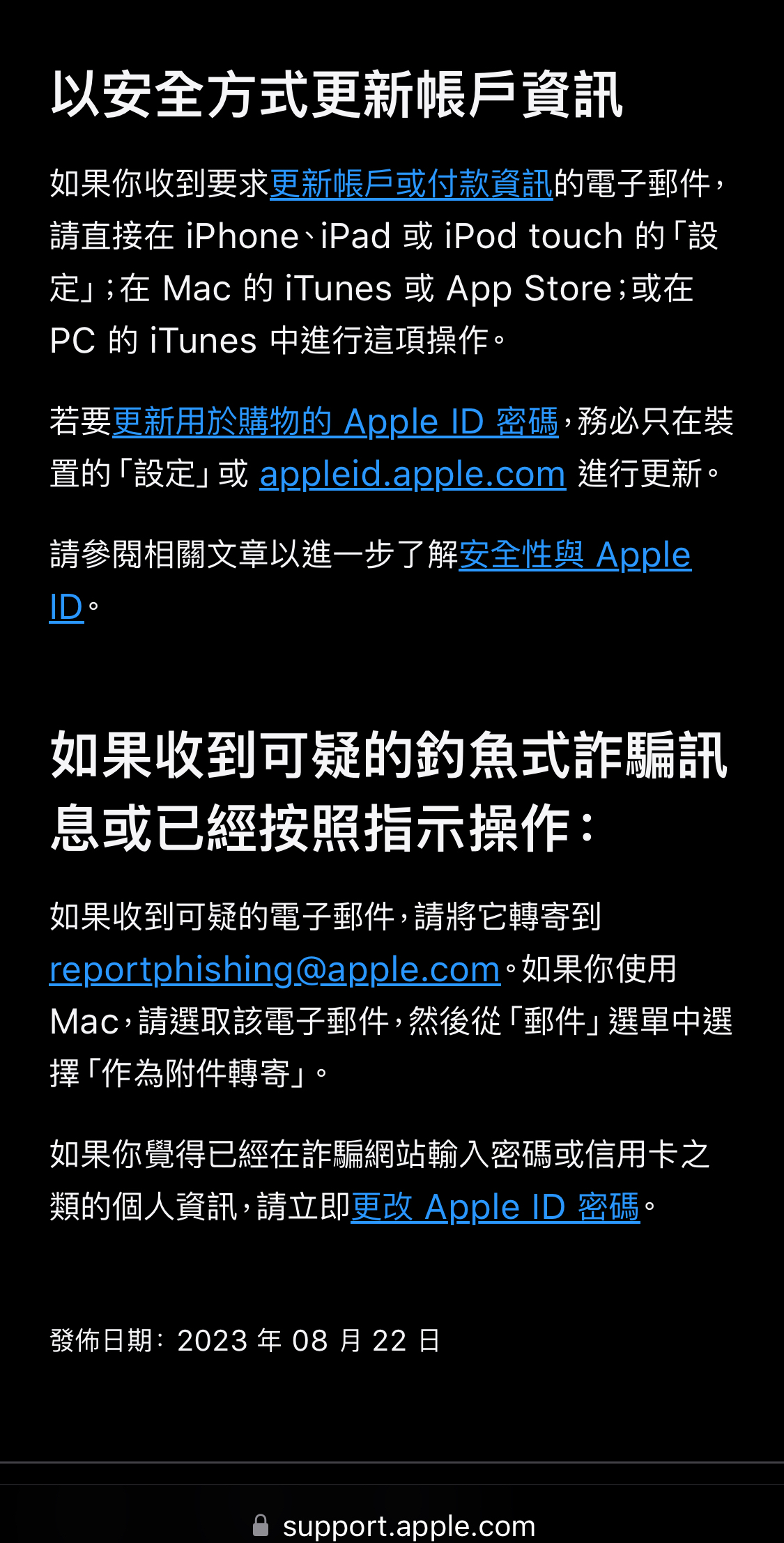Open the 安全性與 Apple ID article link
This screenshot has height=1543, width=784.
click(x=575, y=555)
